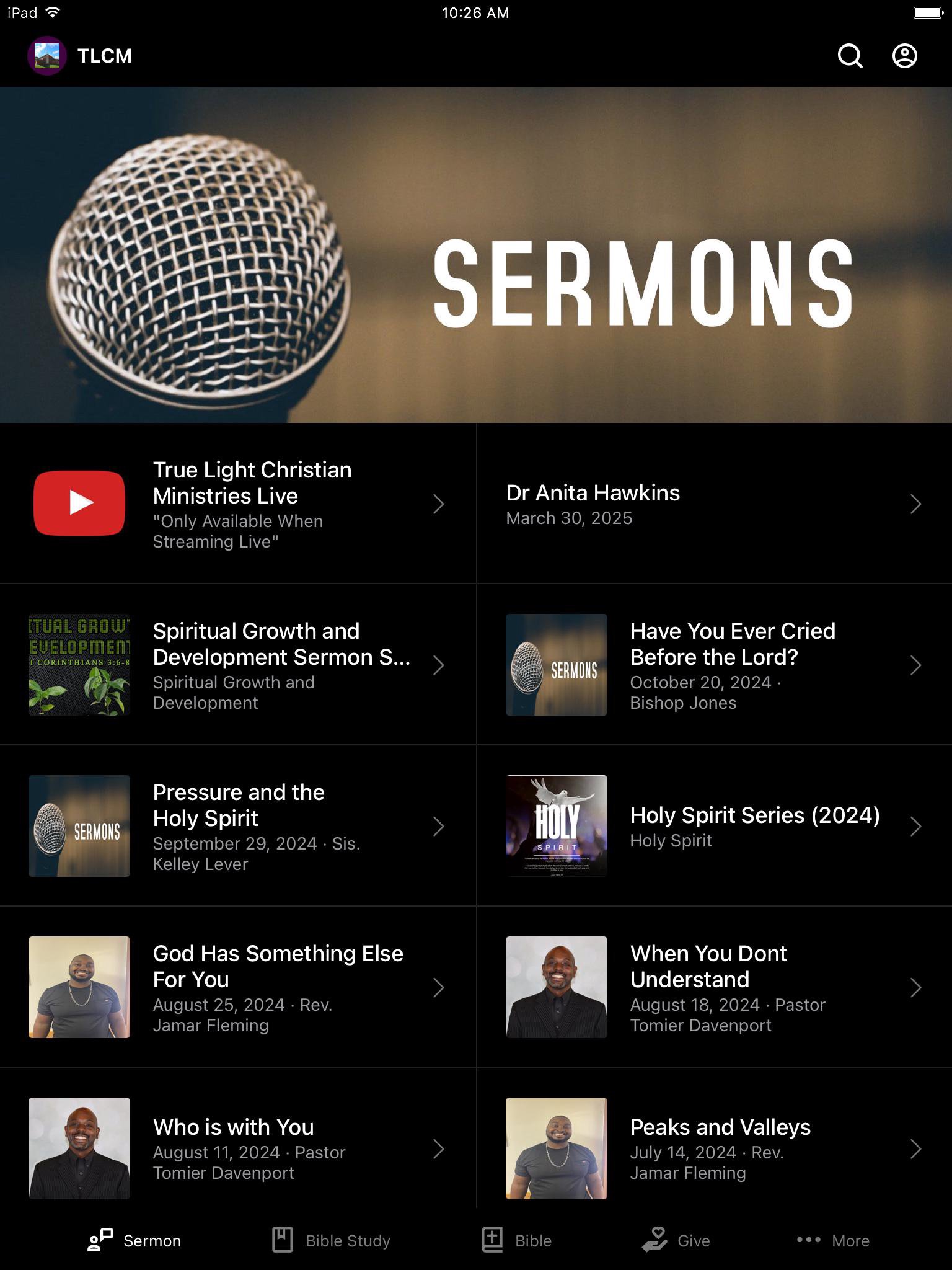Open the Peaks and Valleys sermon
The image size is (952, 1270).
714,1148
